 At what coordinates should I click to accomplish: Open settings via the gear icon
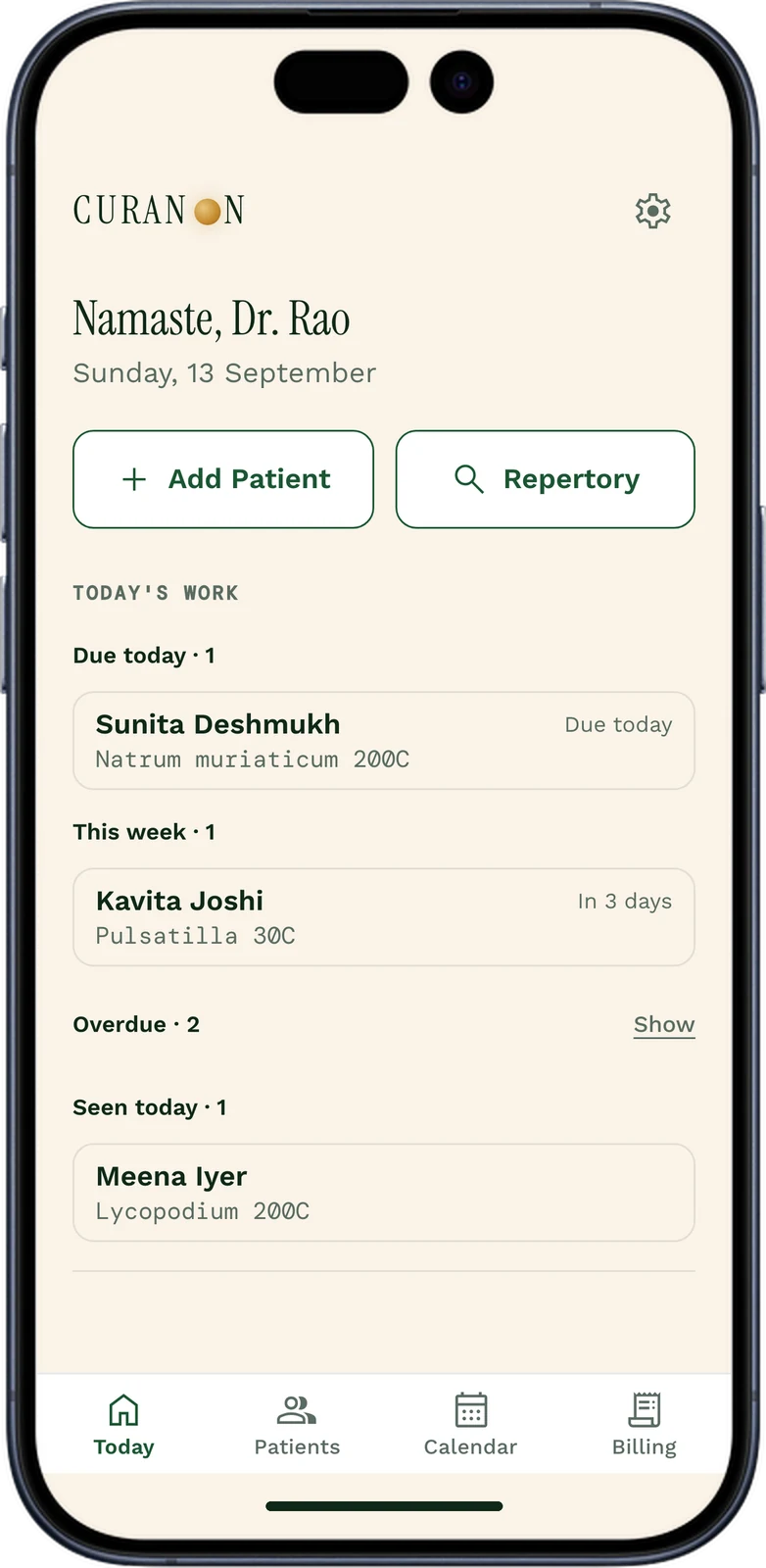(652, 211)
